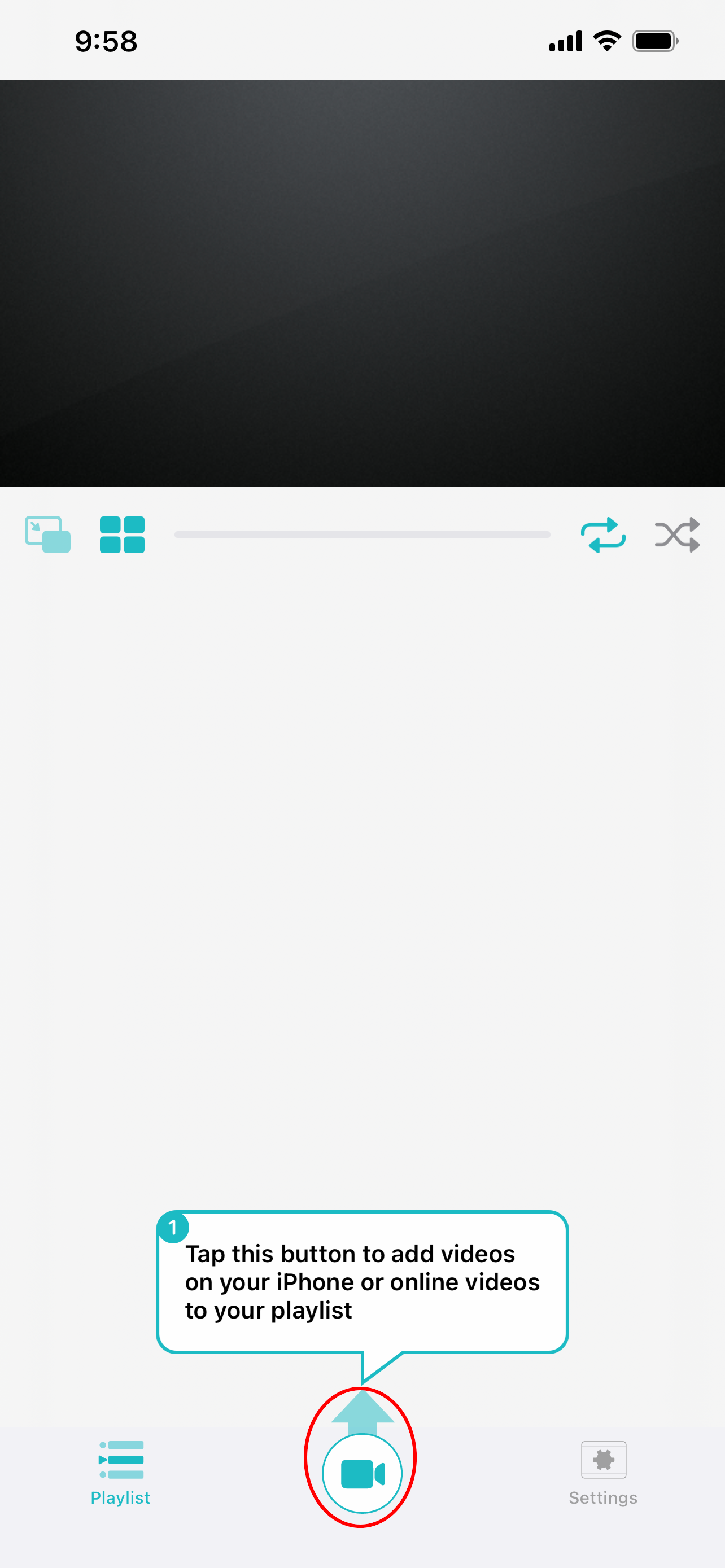725x1568 pixels.
Task: Switch to the Settings tab
Action: coord(602,1472)
